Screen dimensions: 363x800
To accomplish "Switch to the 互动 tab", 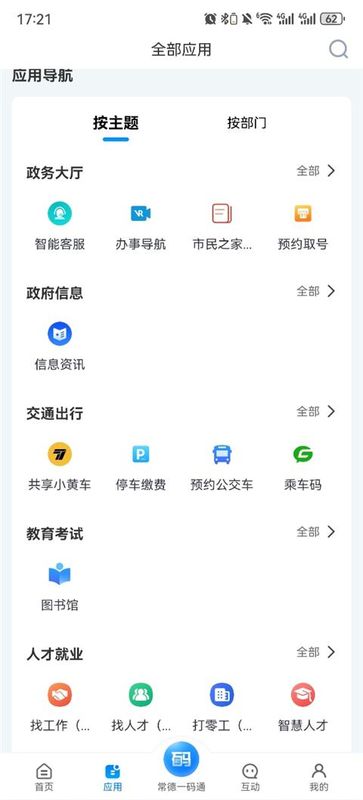I will (x=250, y=777).
